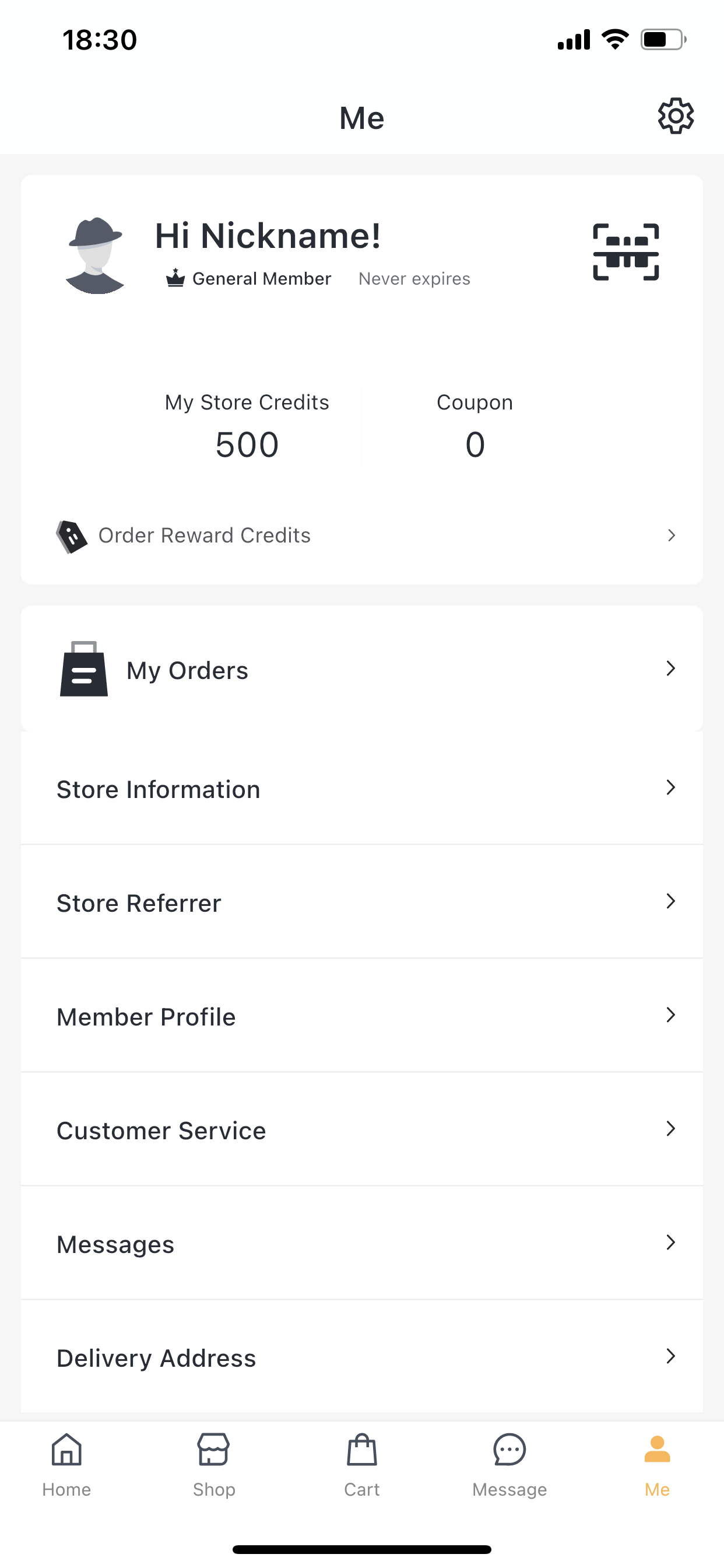View My Store Credits balance
The width and height of the screenshot is (724, 1568).
pos(247,426)
